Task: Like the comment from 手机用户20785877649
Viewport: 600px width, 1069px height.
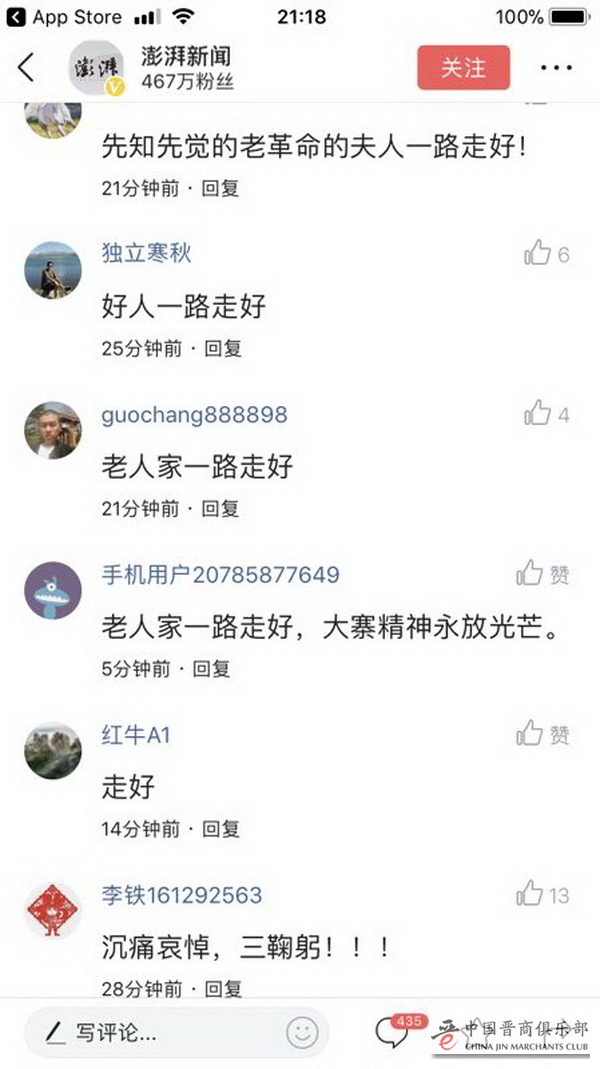Action: coord(531,574)
